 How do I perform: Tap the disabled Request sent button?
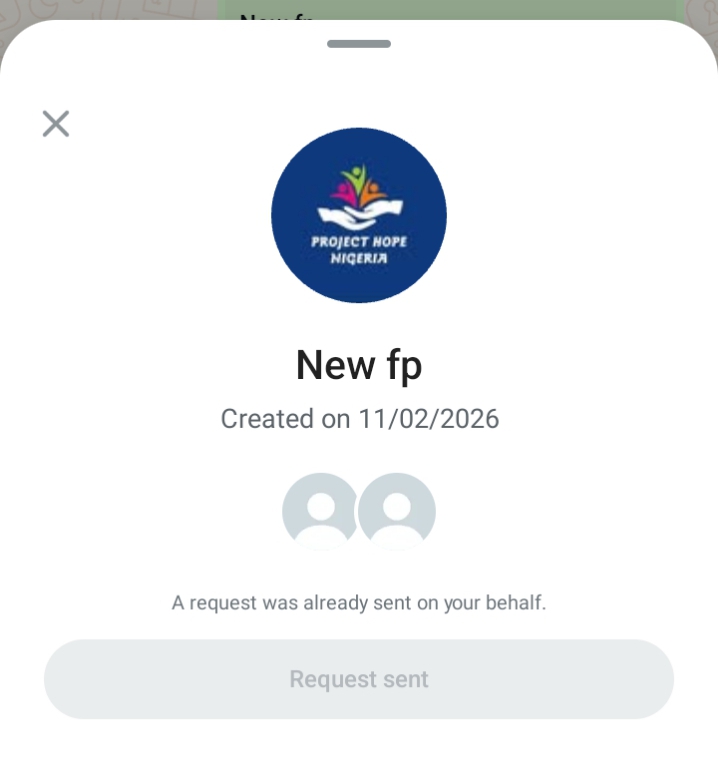[358, 679]
